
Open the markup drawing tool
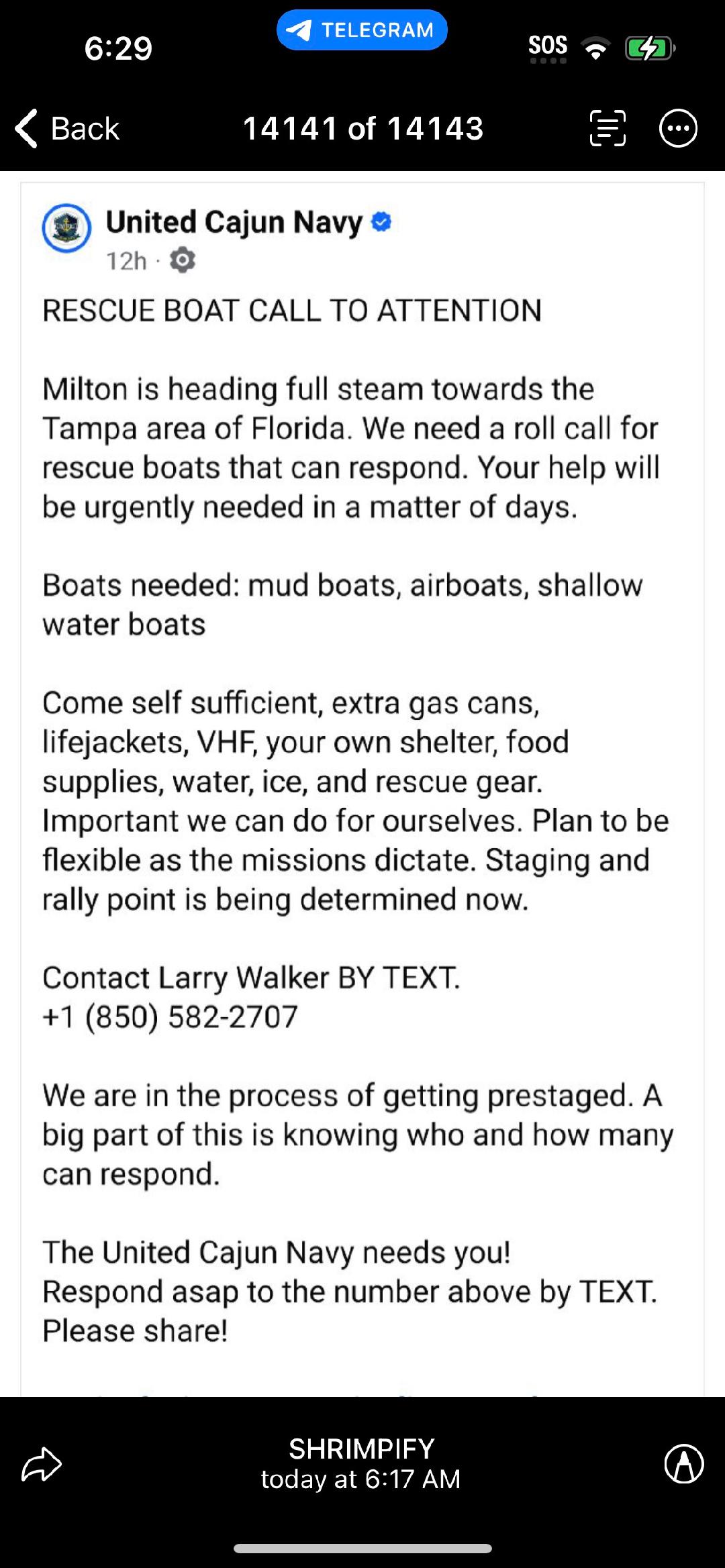point(684,1463)
